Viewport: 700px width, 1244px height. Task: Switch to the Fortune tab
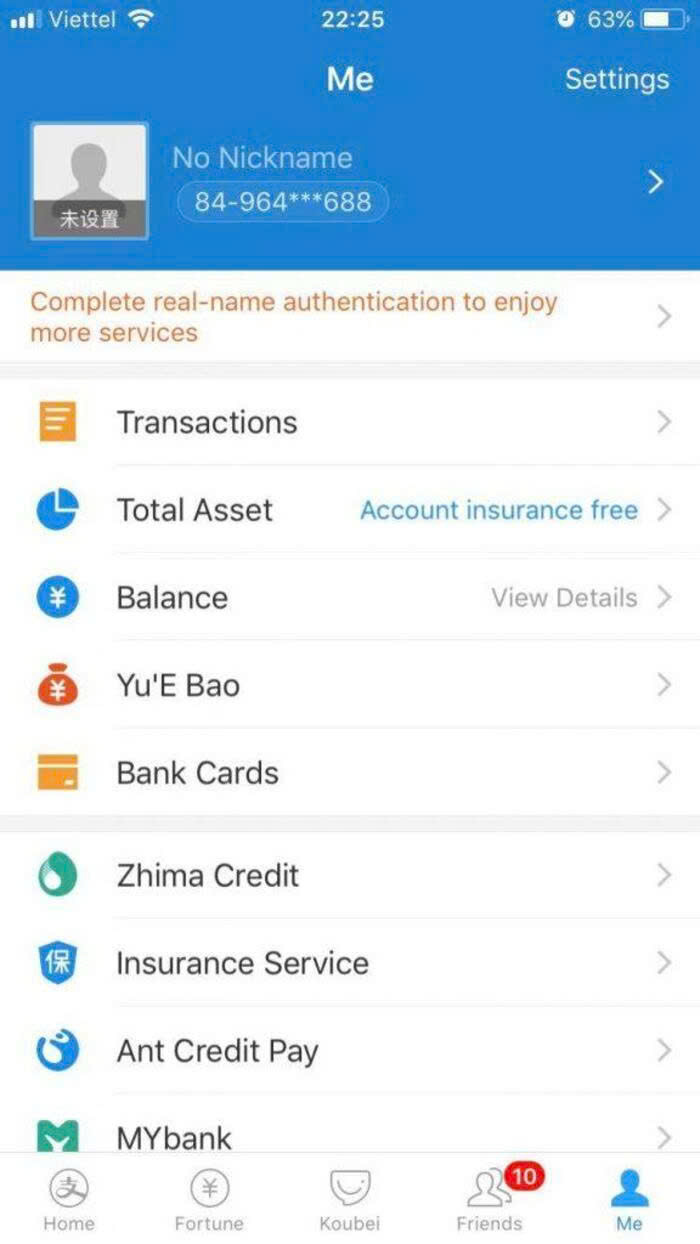[x=209, y=1200]
